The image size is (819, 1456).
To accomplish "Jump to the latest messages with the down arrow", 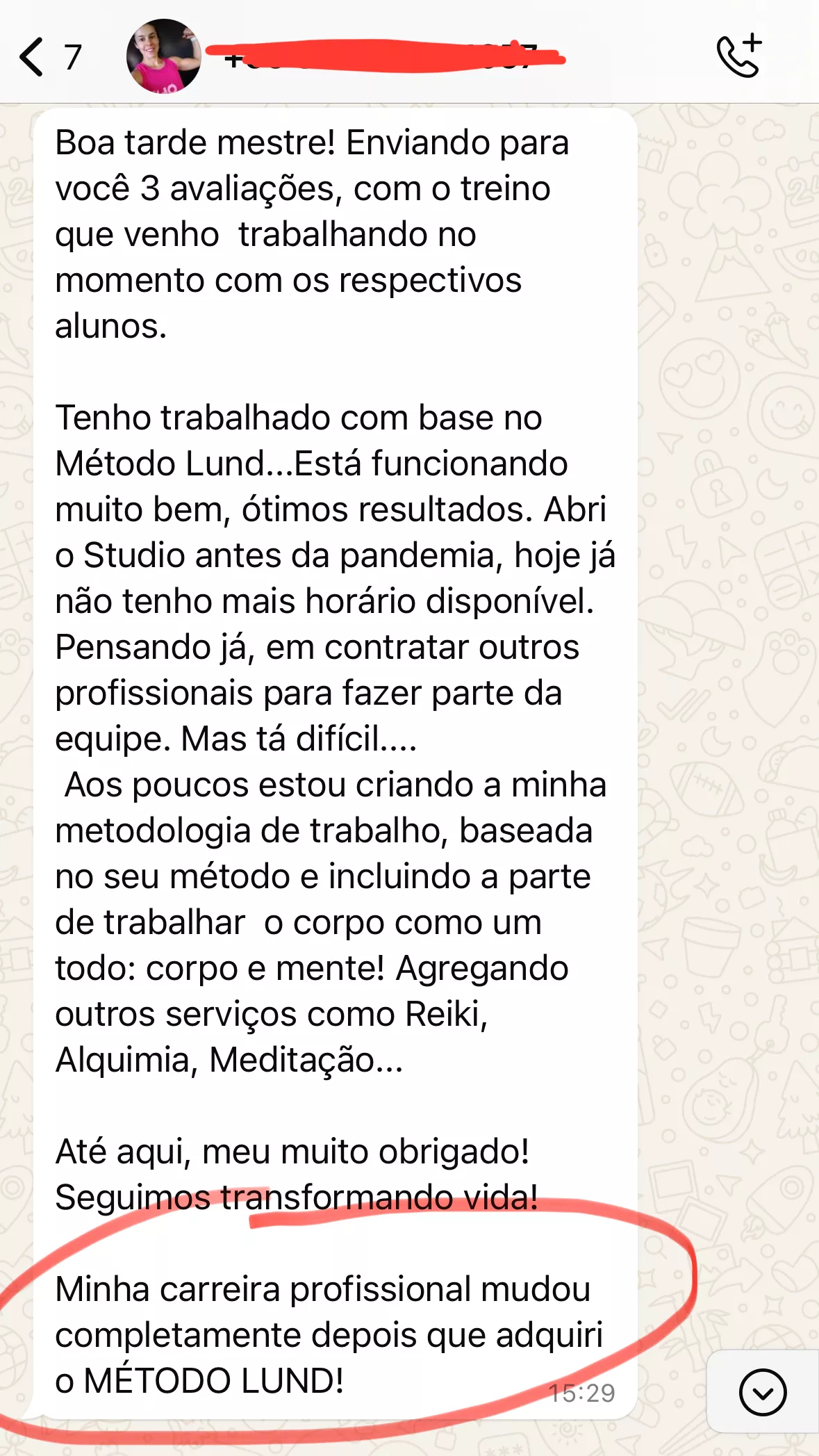I will 763,1392.
